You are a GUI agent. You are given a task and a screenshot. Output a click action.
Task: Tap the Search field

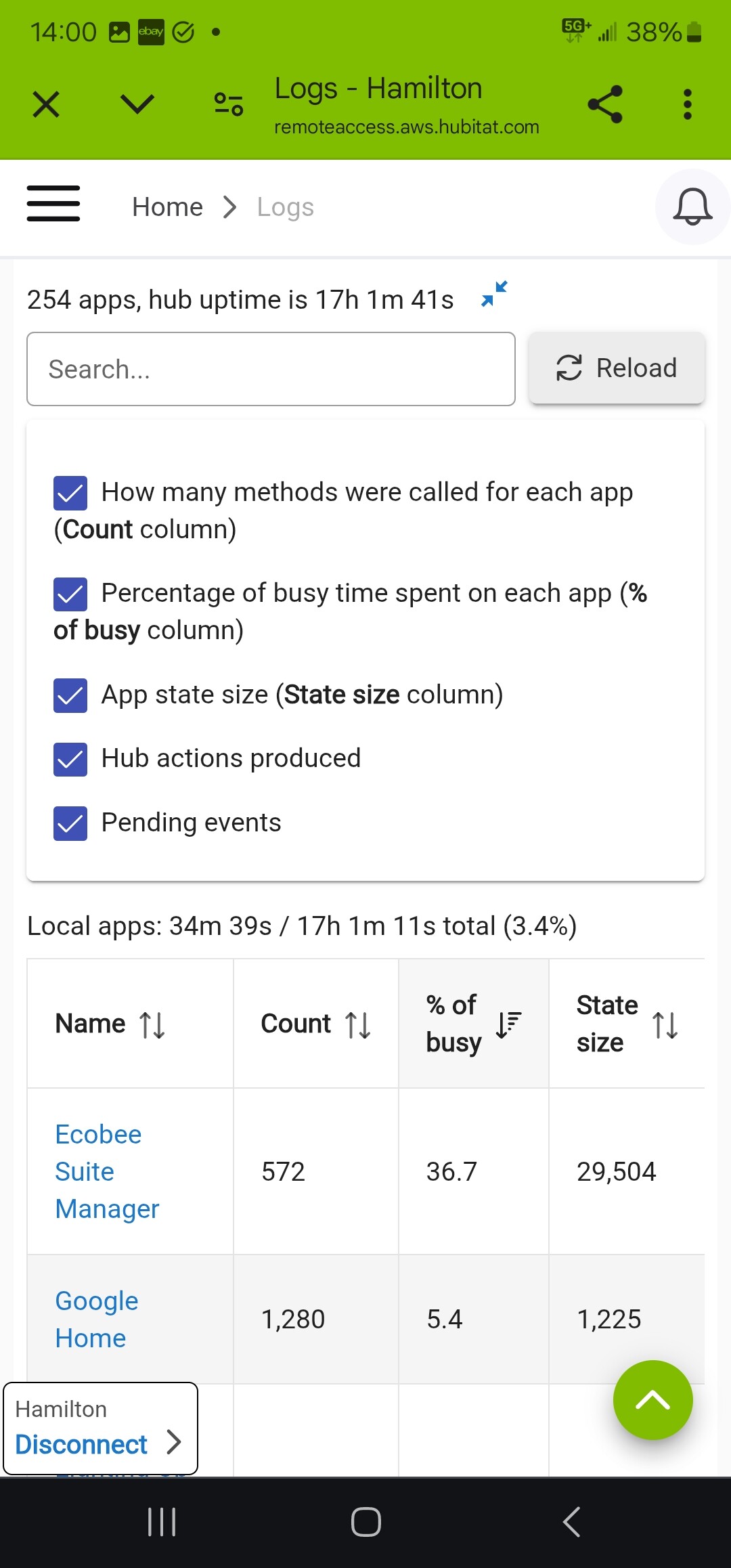tap(271, 369)
